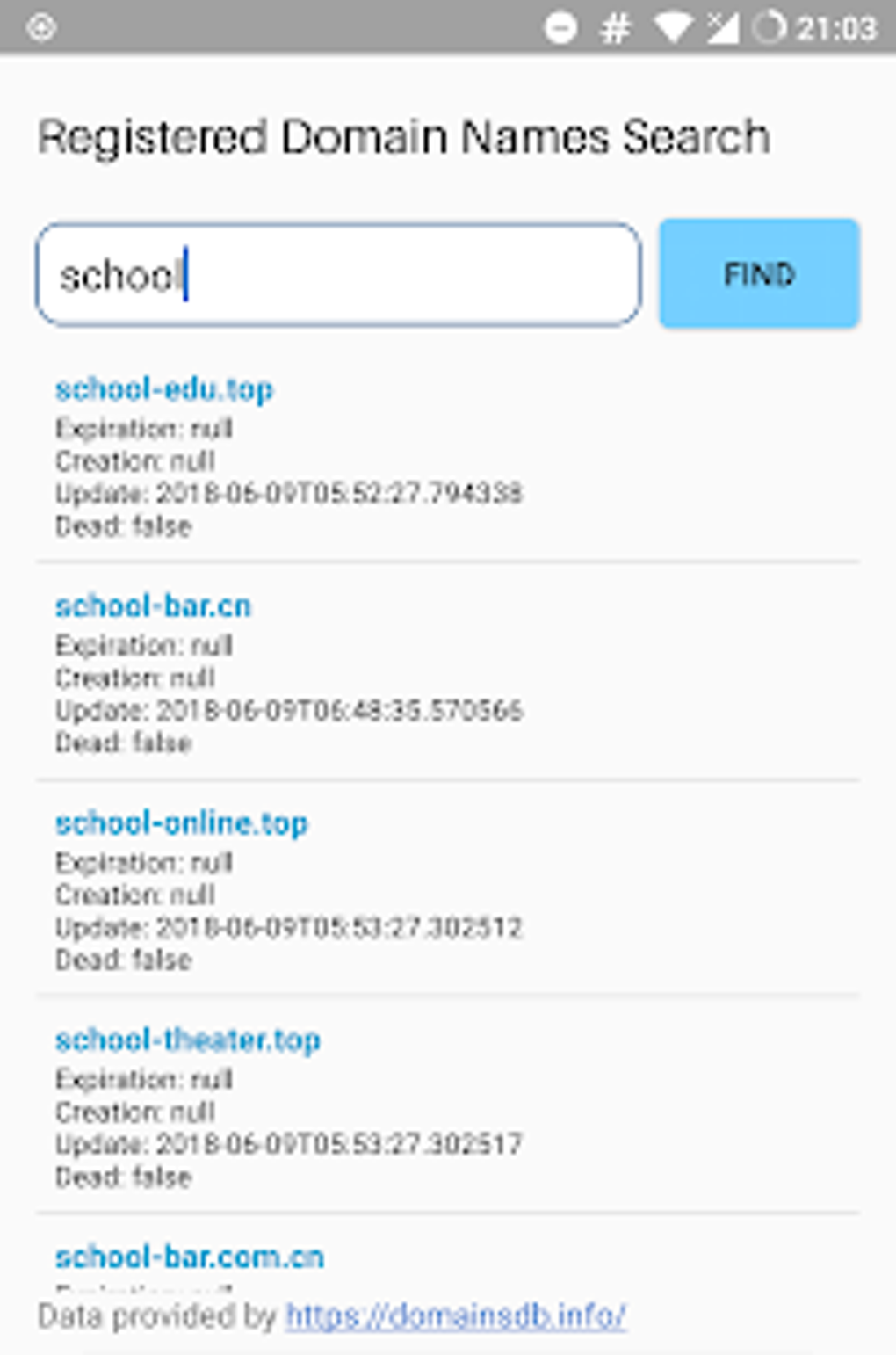View the school-theater.top domain
This screenshot has width=896, height=1355.
tap(188, 1040)
